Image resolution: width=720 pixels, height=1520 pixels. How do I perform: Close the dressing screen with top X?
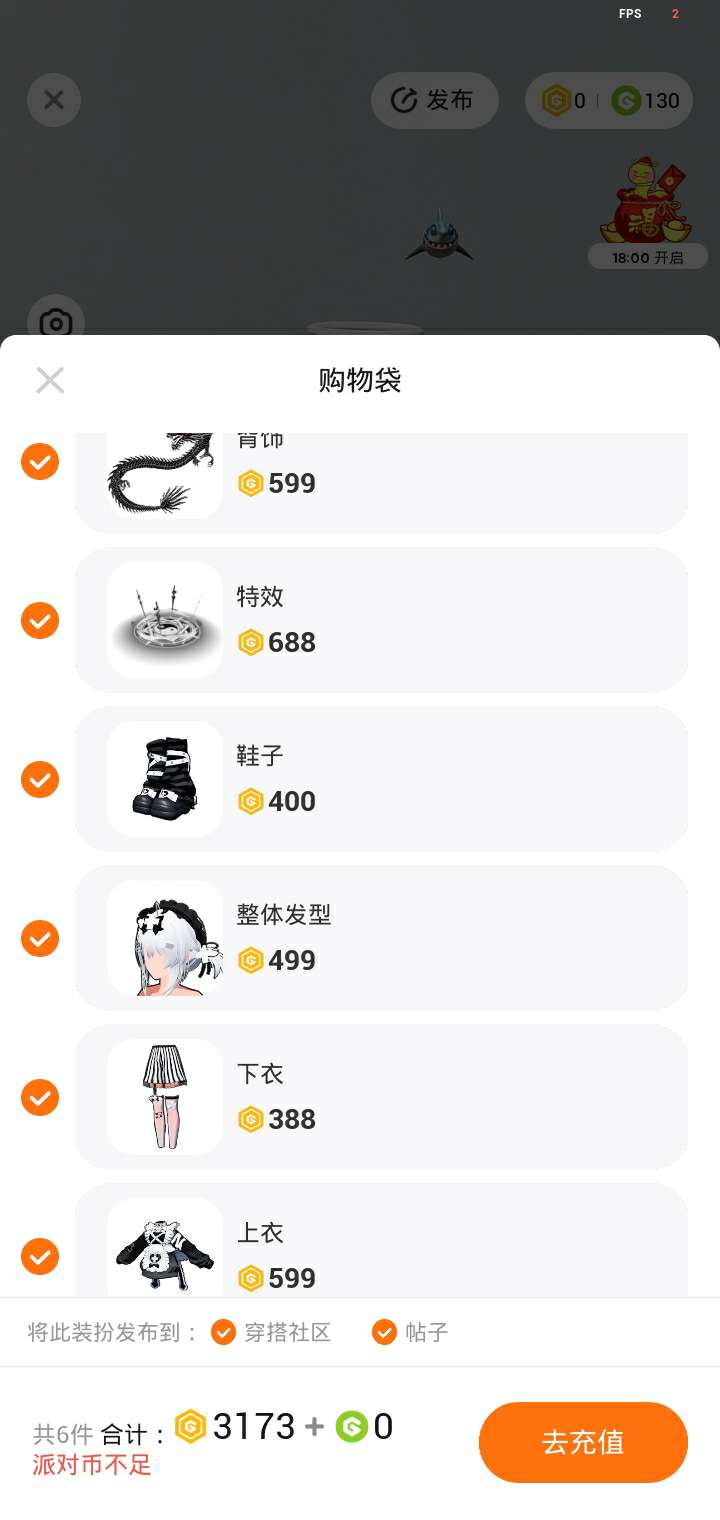click(x=54, y=100)
